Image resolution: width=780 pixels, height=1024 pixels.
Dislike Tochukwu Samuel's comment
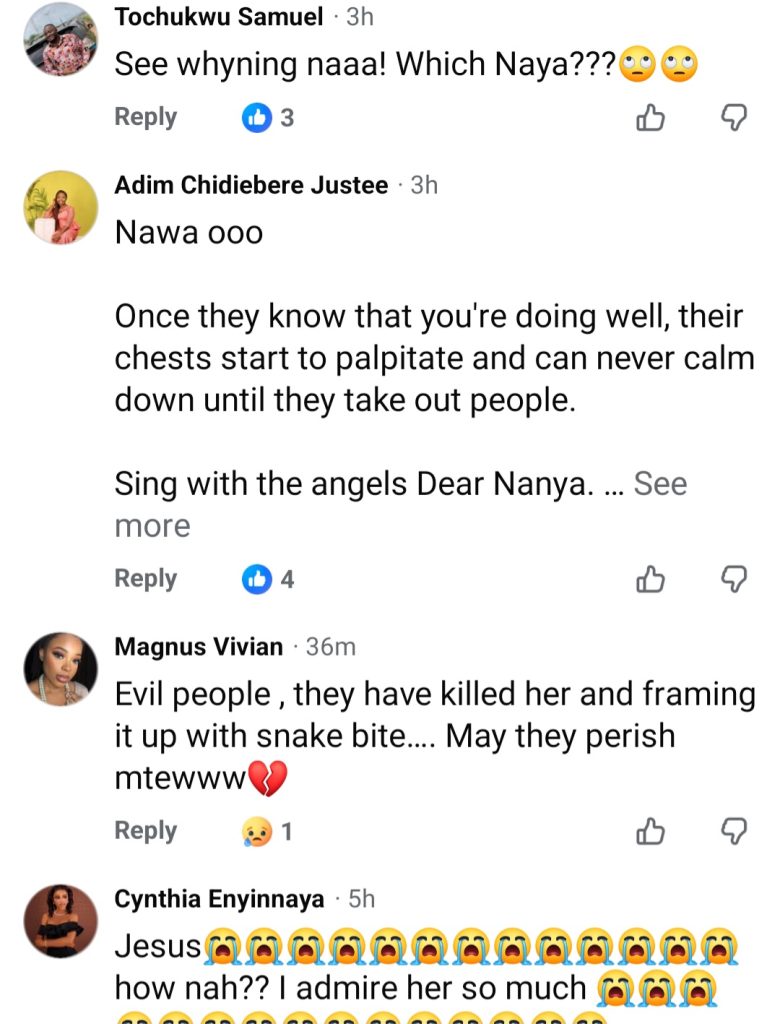[x=734, y=118]
